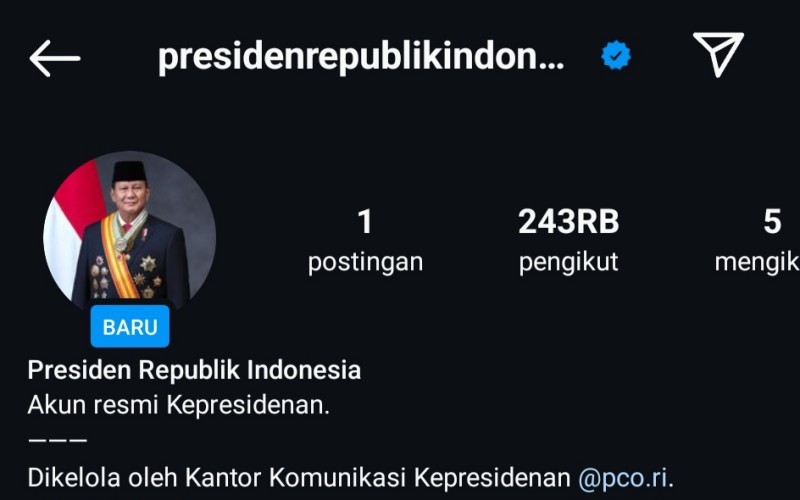Tap the 1 postingan counter

365,240
